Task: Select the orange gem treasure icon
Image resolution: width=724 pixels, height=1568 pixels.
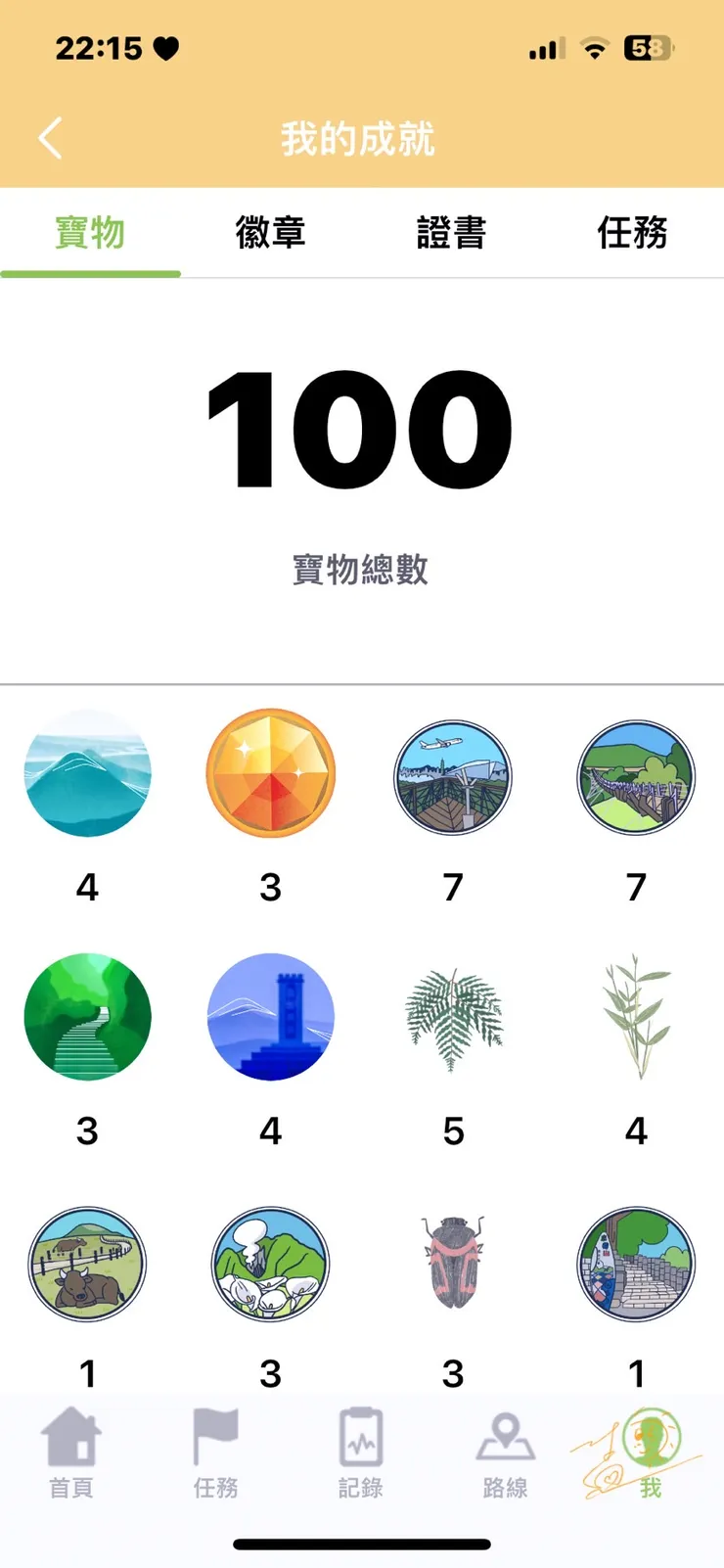Action: click(270, 774)
